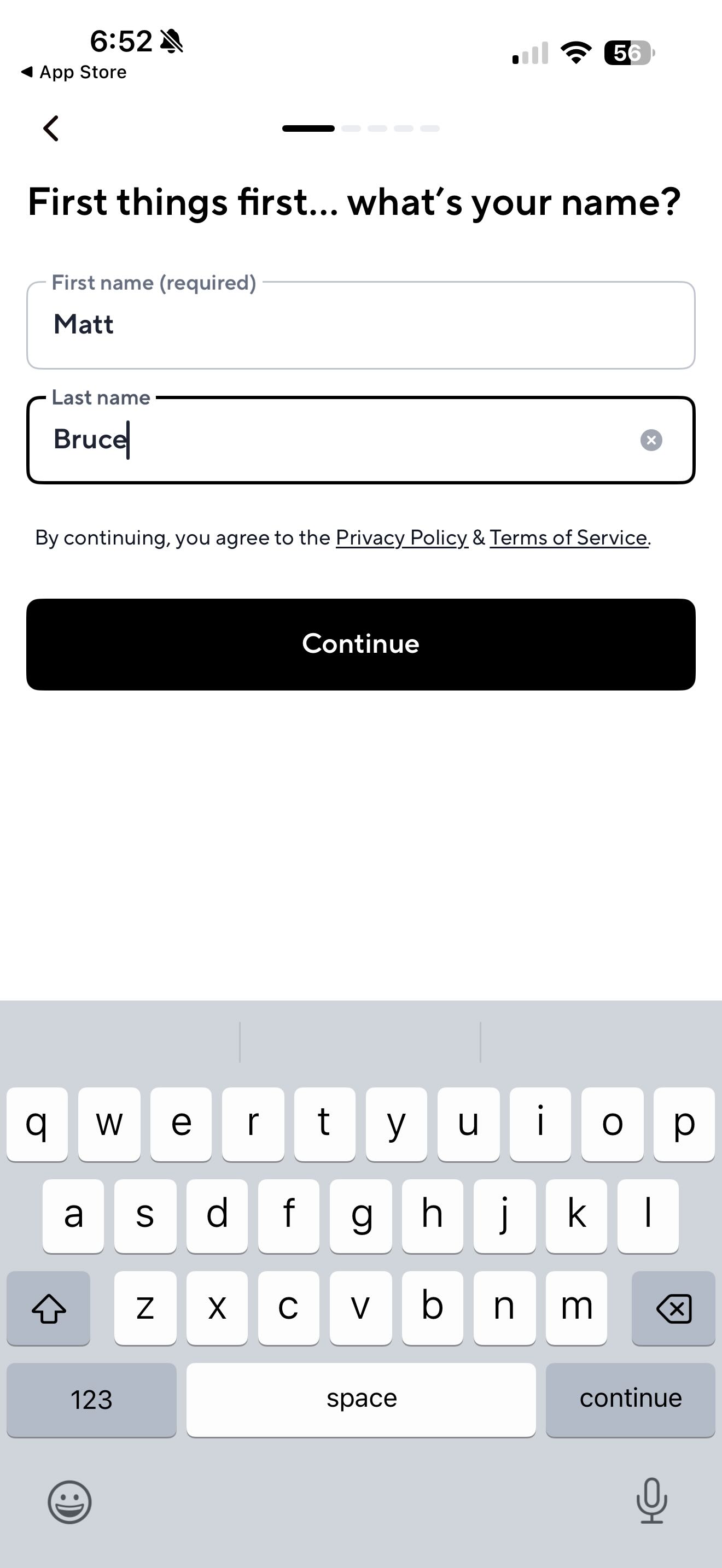Open the Privacy Policy link
This screenshot has width=722, height=1568.
coord(402,537)
